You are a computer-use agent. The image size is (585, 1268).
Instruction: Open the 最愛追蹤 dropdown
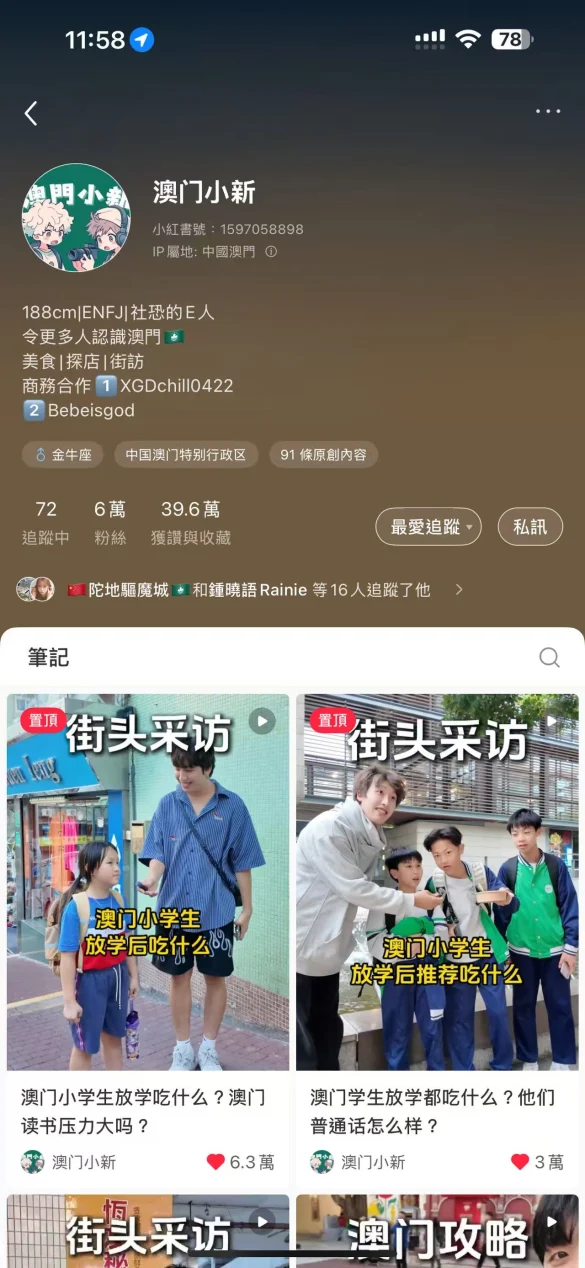click(428, 527)
